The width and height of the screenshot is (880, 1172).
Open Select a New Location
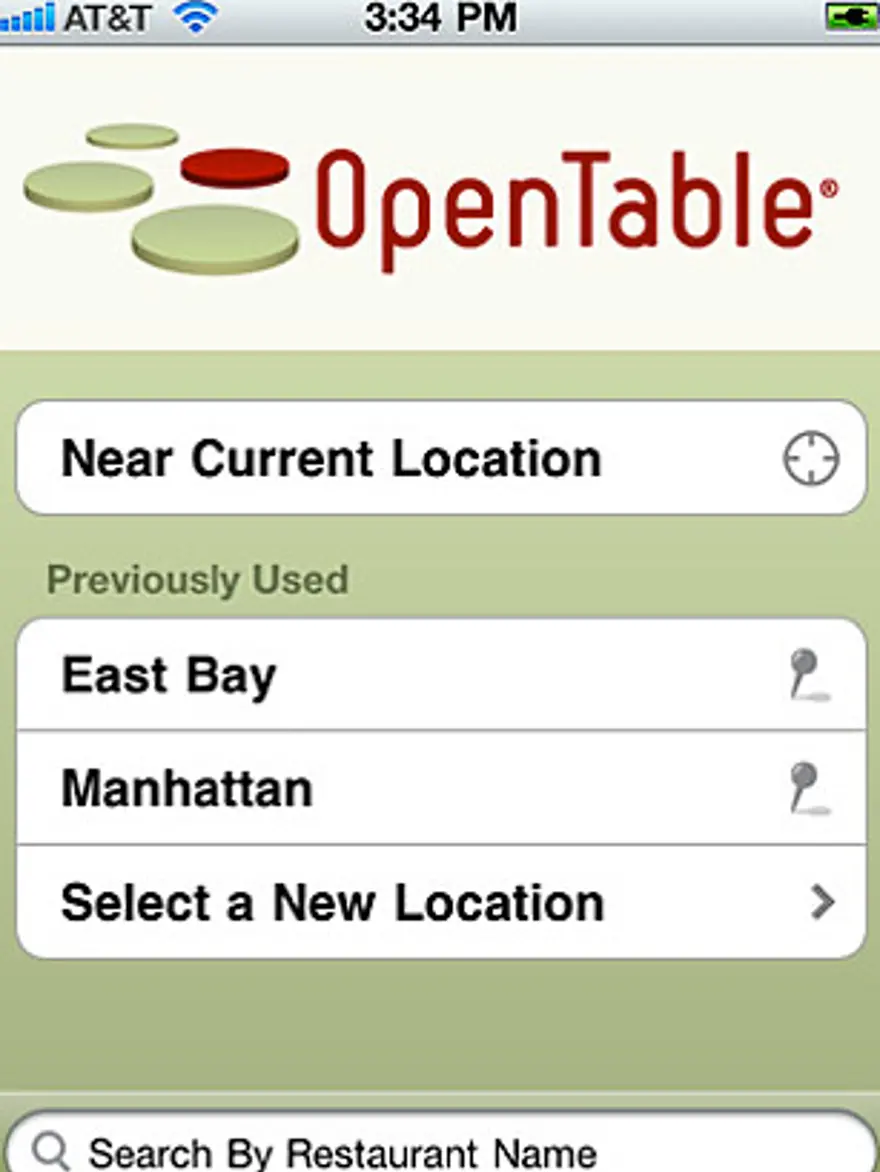point(440,902)
